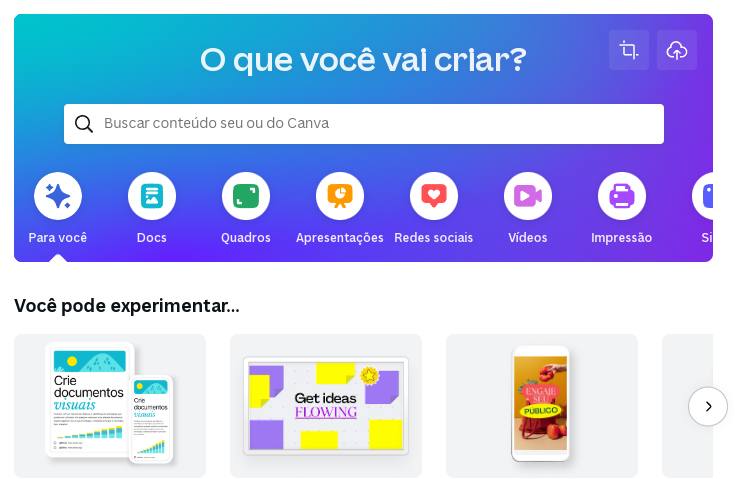Open the Quadros category
Screen dimensions: 735x479
246,197
